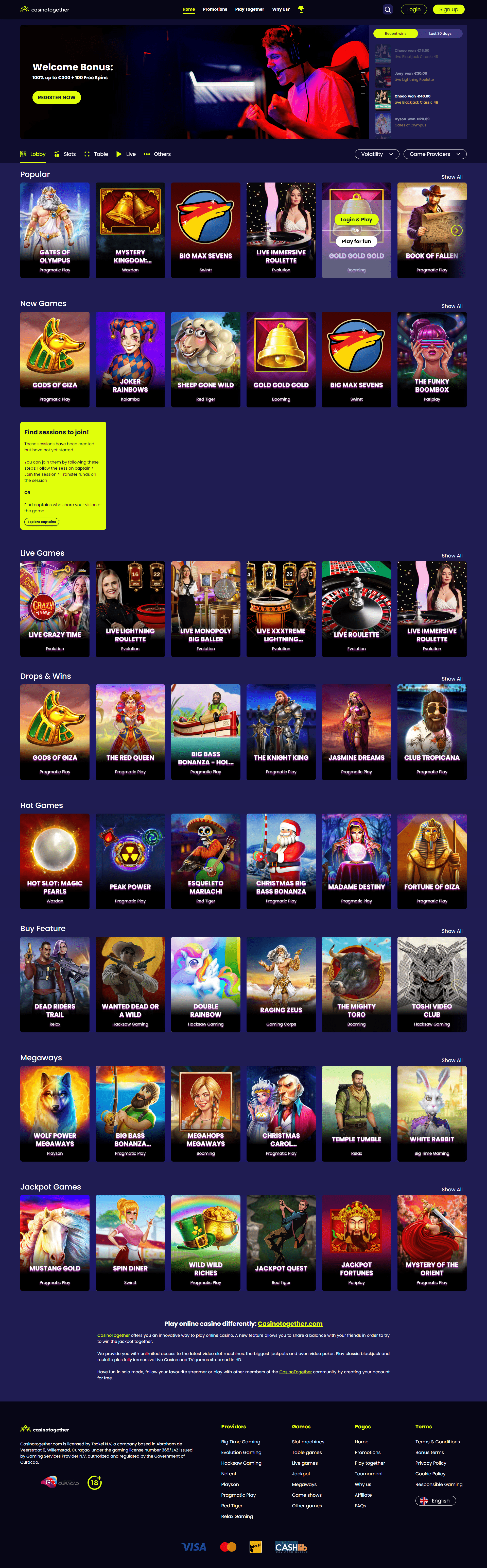The height and width of the screenshot is (1568, 487).
Task: Open Gates of Olympus game card
Action: click(x=55, y=230)
